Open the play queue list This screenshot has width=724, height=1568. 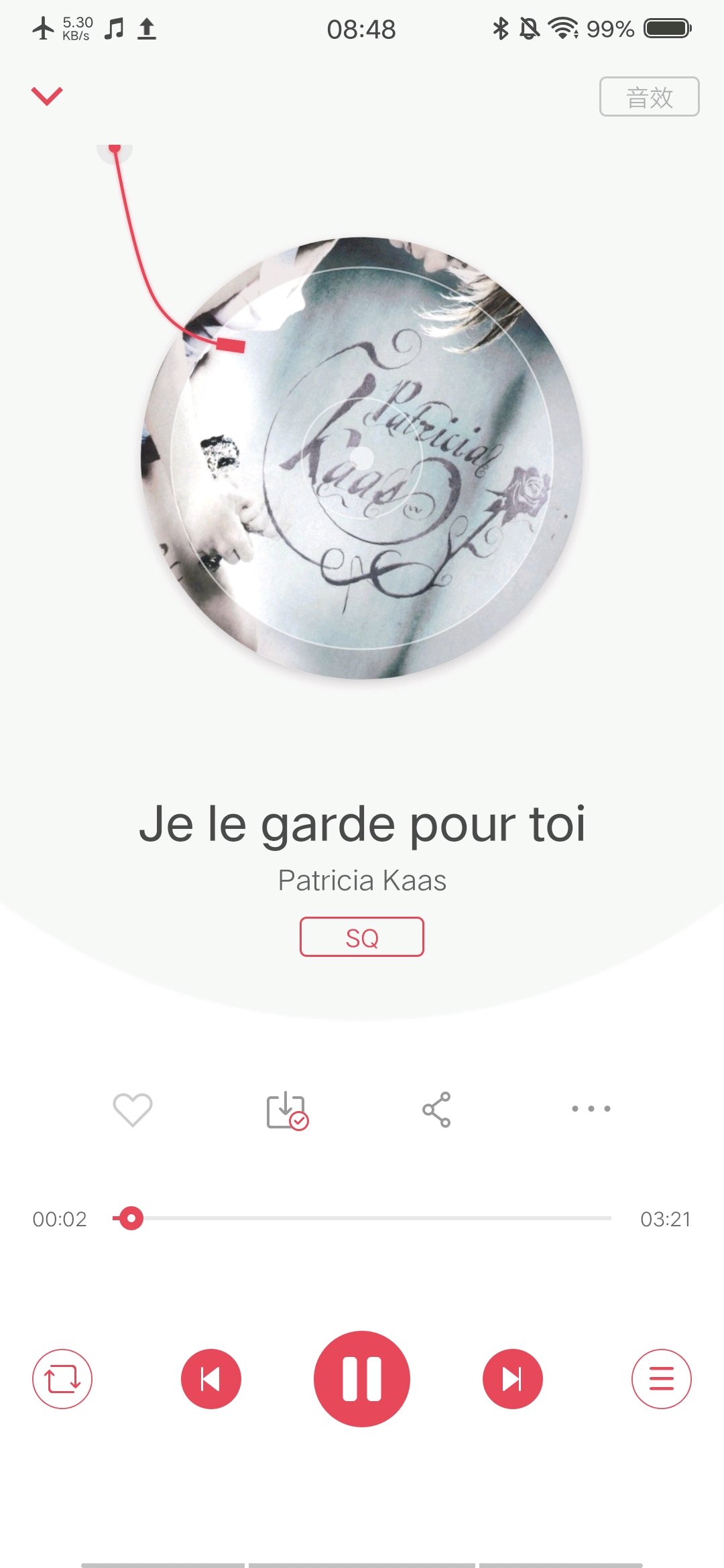tap(661, 1379)
